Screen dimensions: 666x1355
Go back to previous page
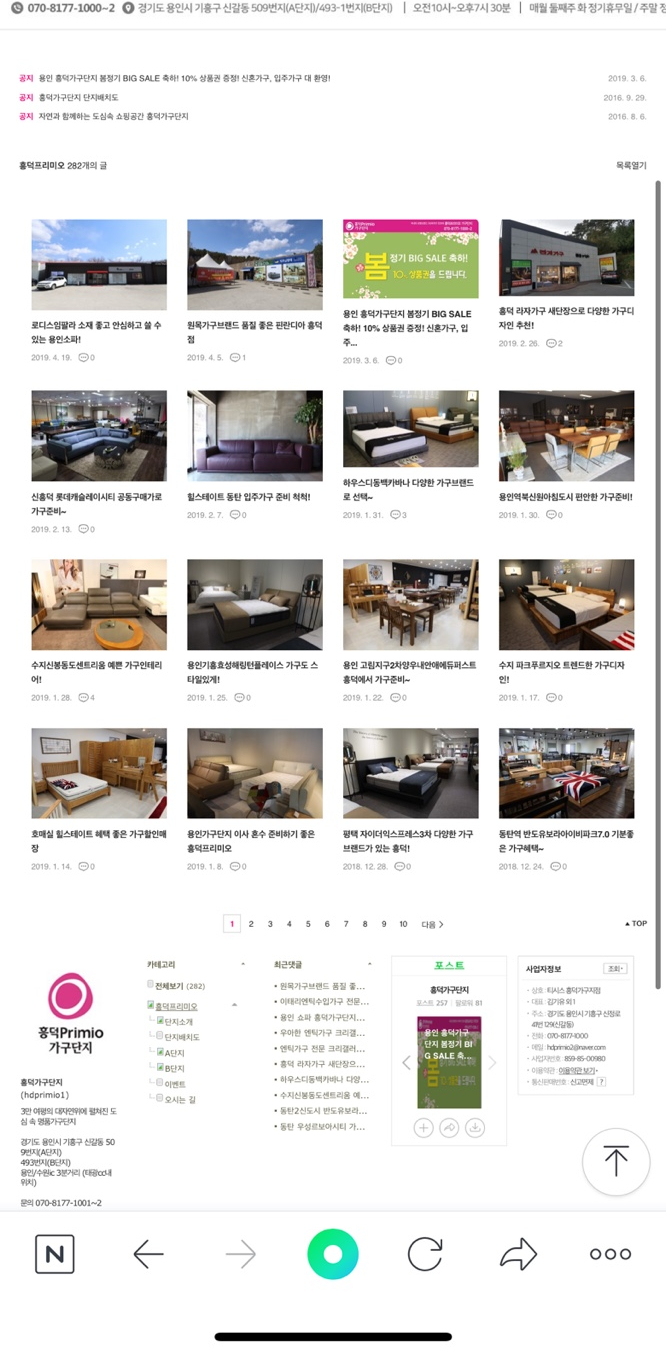148,1253
